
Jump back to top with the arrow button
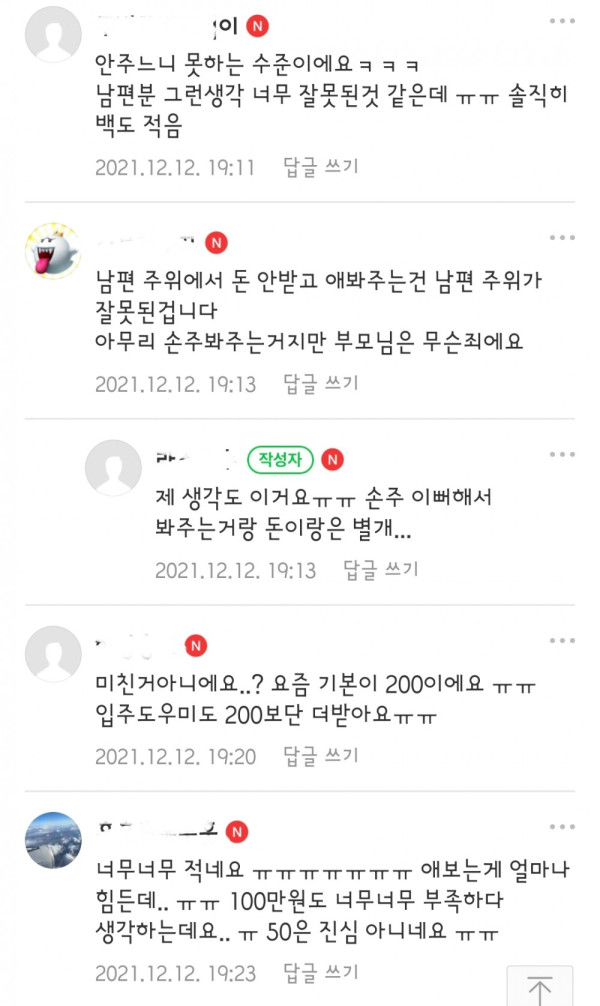pos(540,988)
